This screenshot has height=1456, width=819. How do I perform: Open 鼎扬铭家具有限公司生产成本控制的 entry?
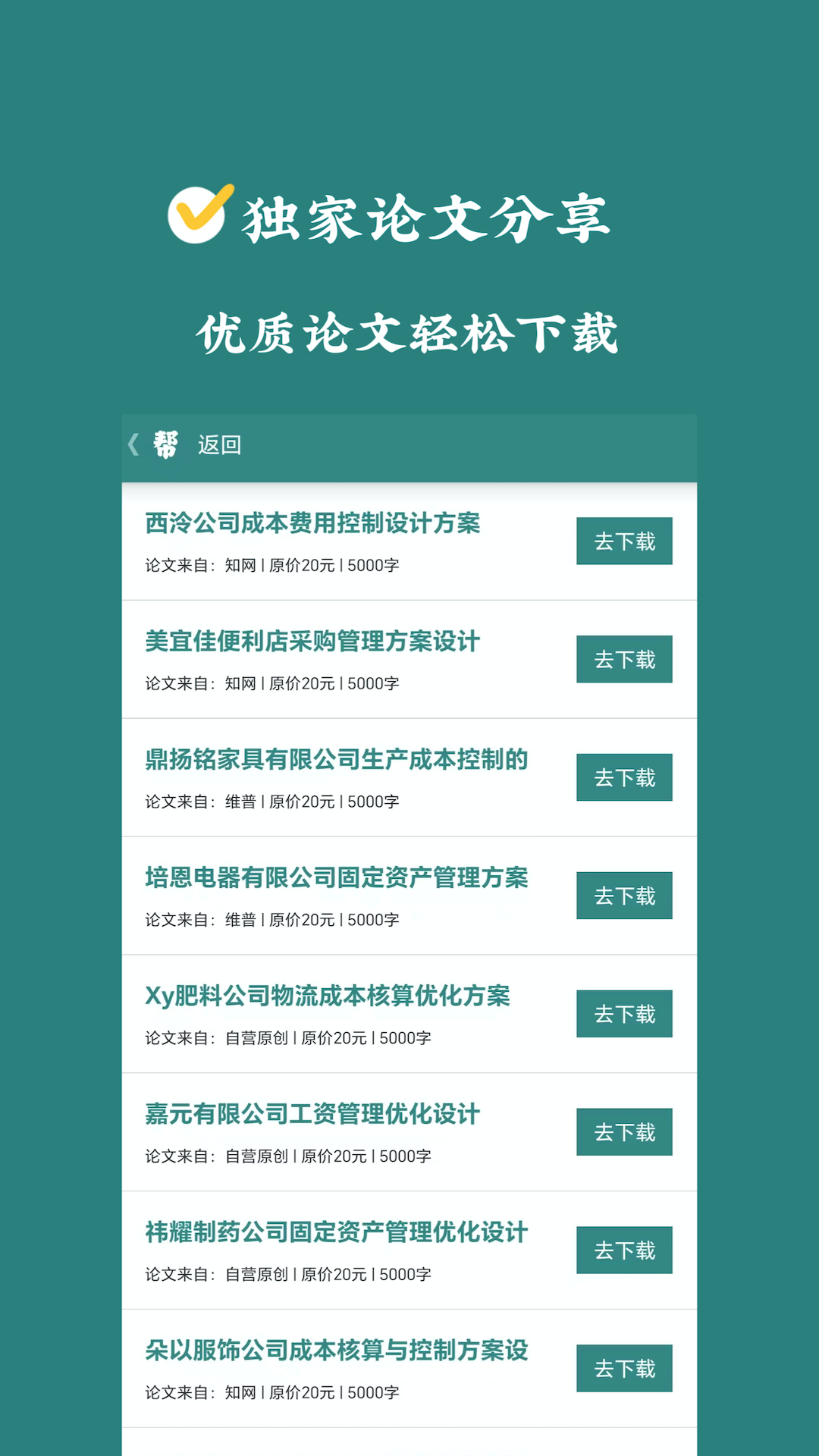(x=337, y=760)
